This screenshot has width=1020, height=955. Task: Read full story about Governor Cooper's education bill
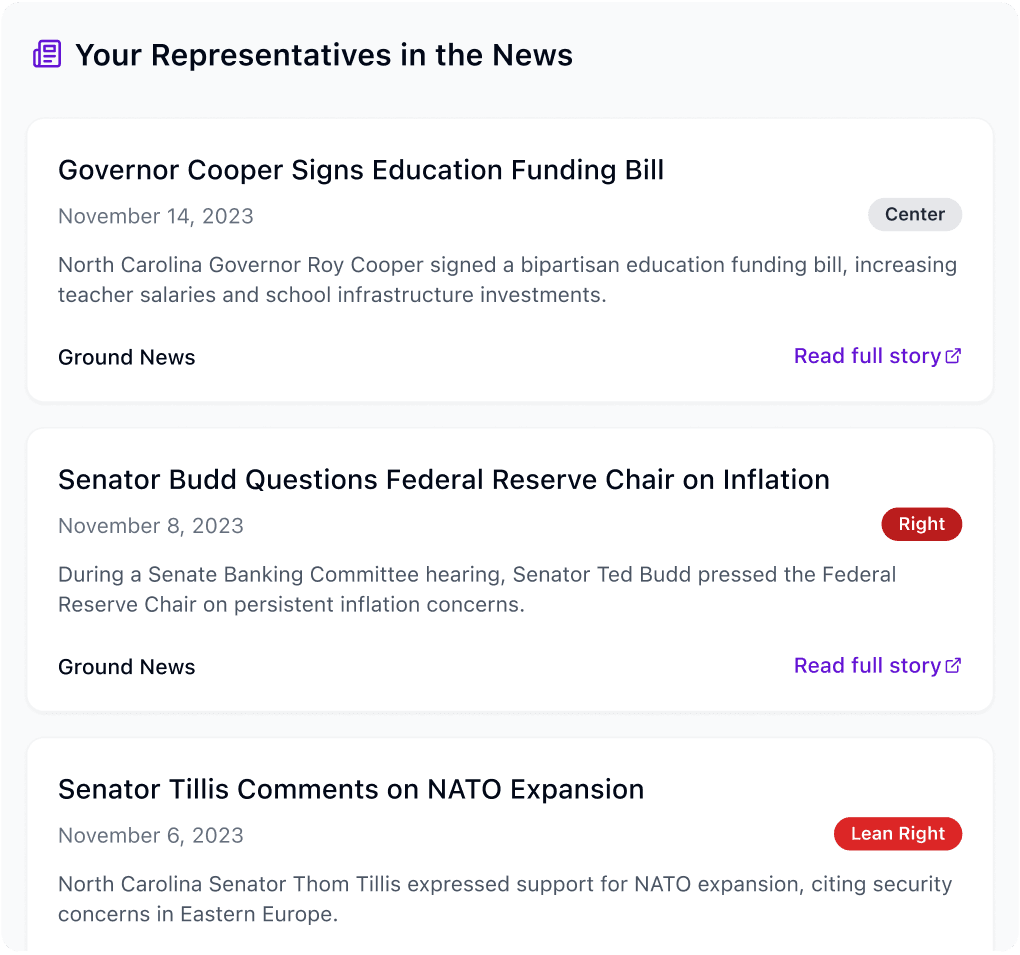pos(876,356)
